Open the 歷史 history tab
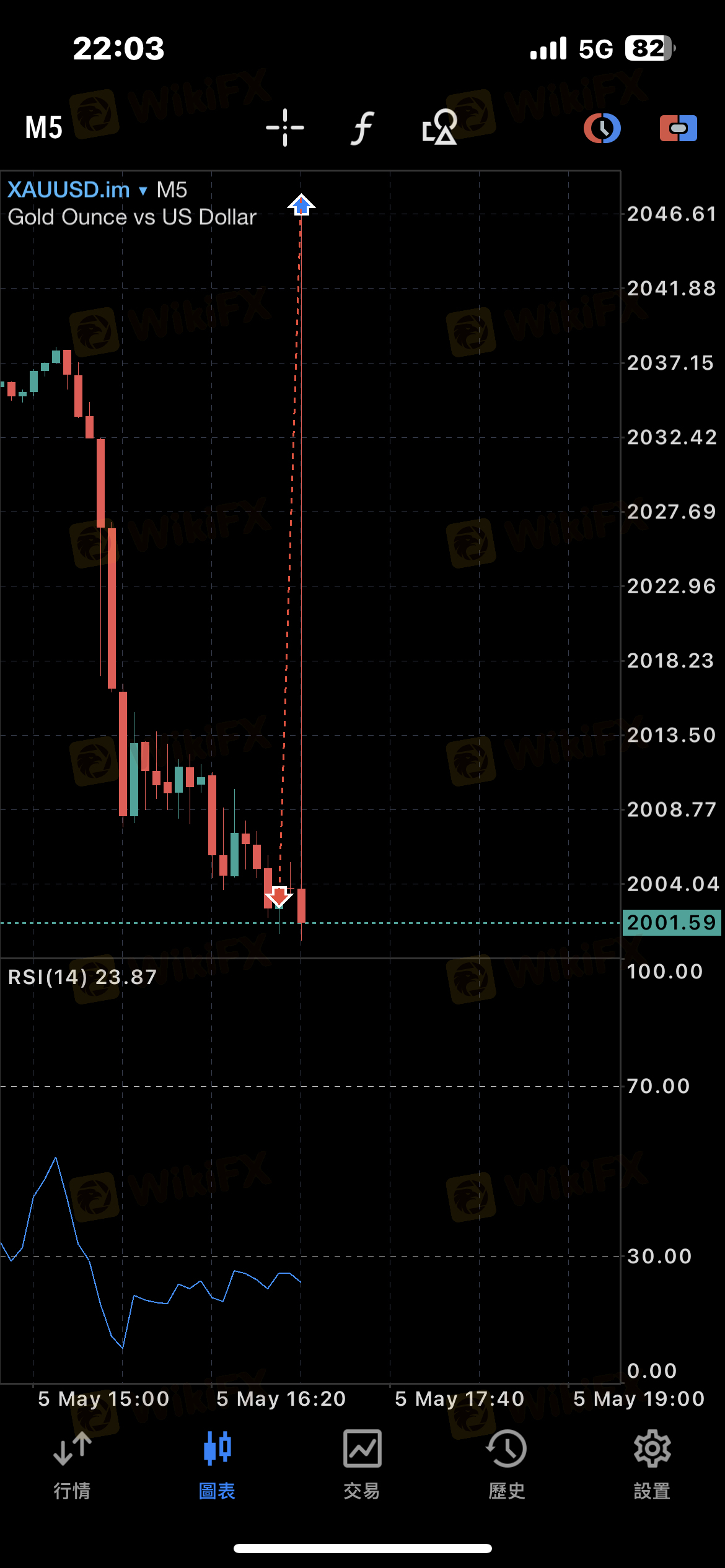This screenshot has height=1568, width=725. pyautogui.click(x=507, y=1465)
